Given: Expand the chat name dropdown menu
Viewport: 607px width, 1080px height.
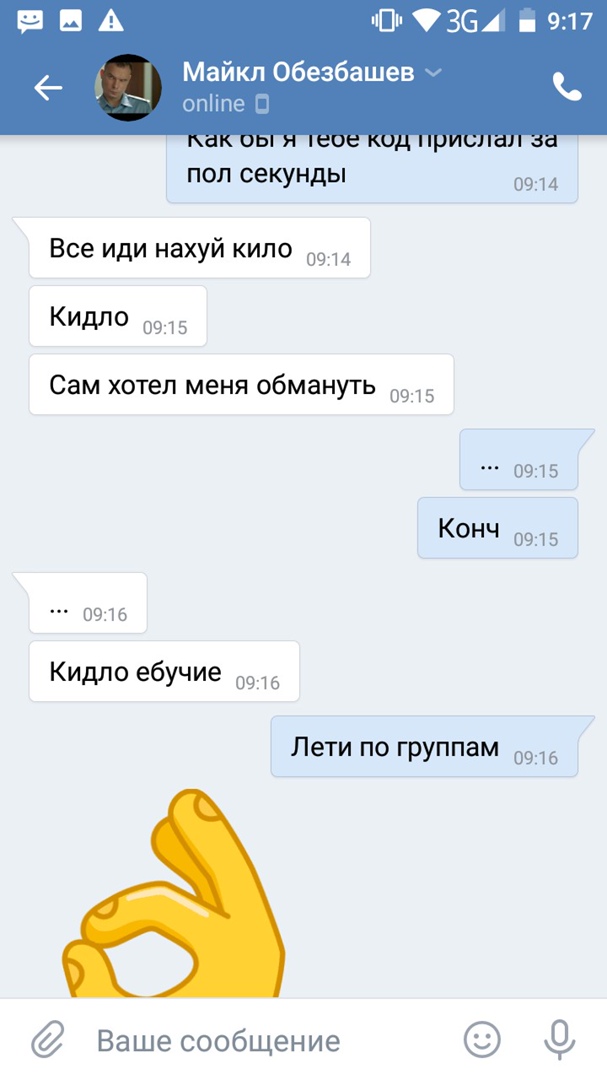Looking at the screenshot, I should coord(433,73).
